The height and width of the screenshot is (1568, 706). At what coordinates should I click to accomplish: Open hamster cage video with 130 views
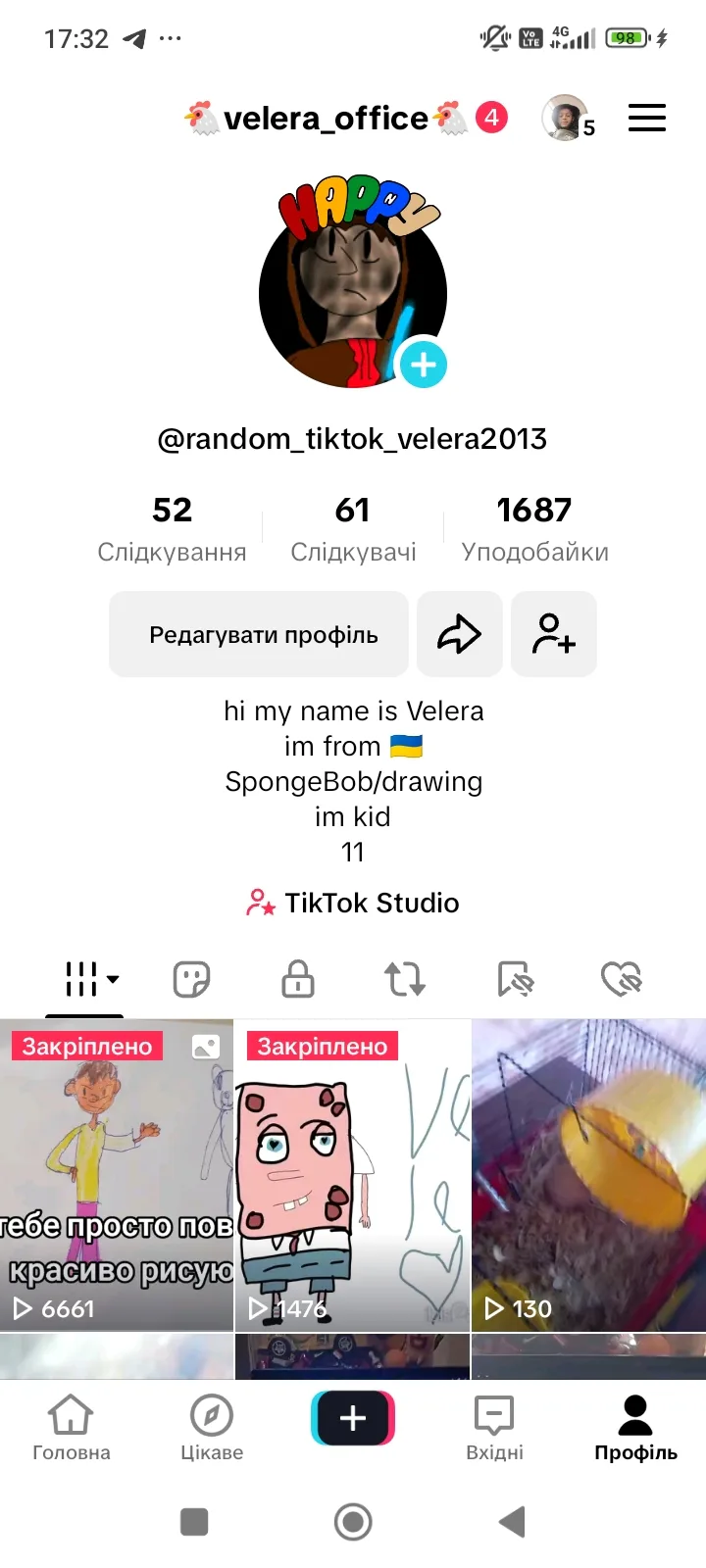588,1176
